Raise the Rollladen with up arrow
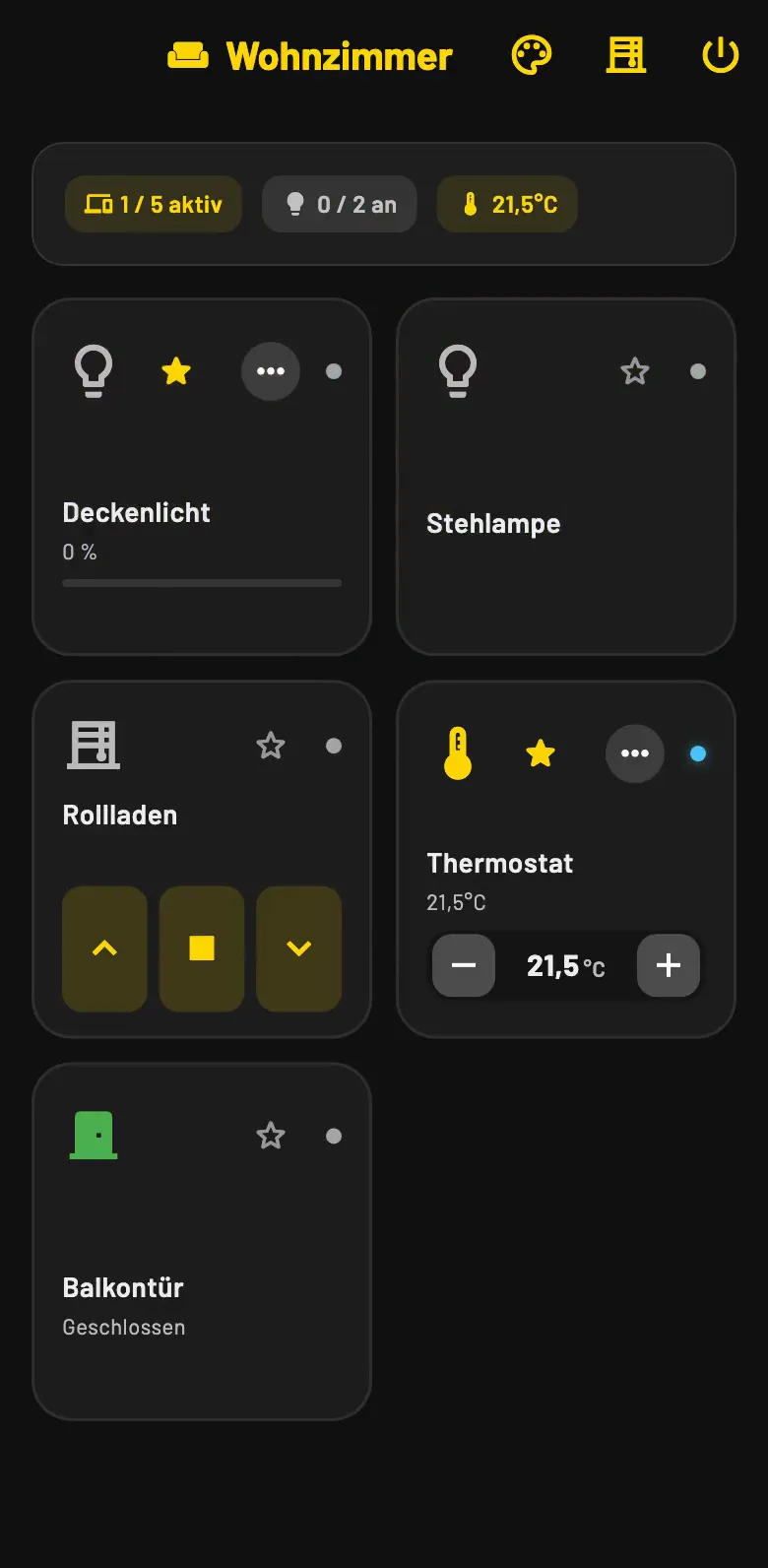This screenshot has height=1568, width=768. (x=104, y=948)
